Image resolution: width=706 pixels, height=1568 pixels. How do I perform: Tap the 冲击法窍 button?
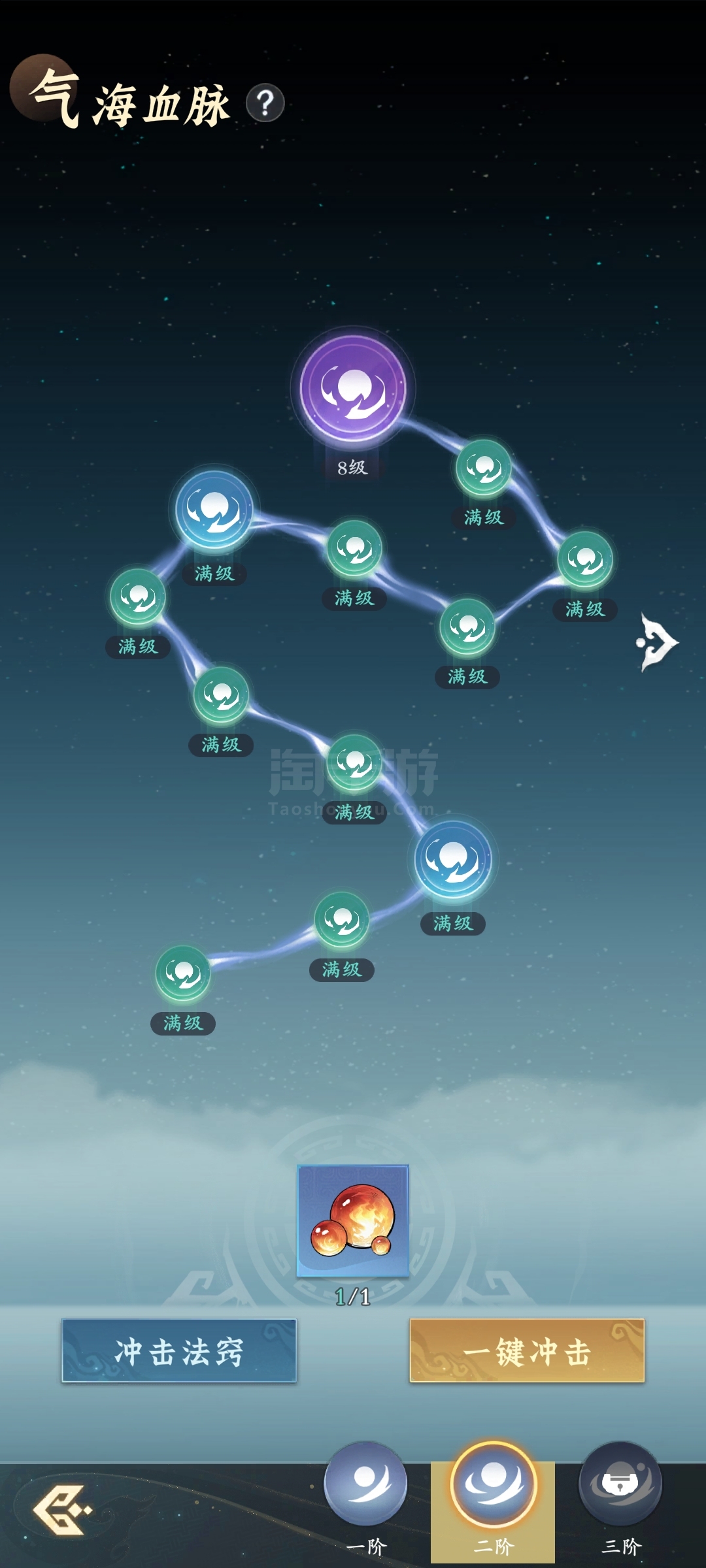[x=179, y=1350]
